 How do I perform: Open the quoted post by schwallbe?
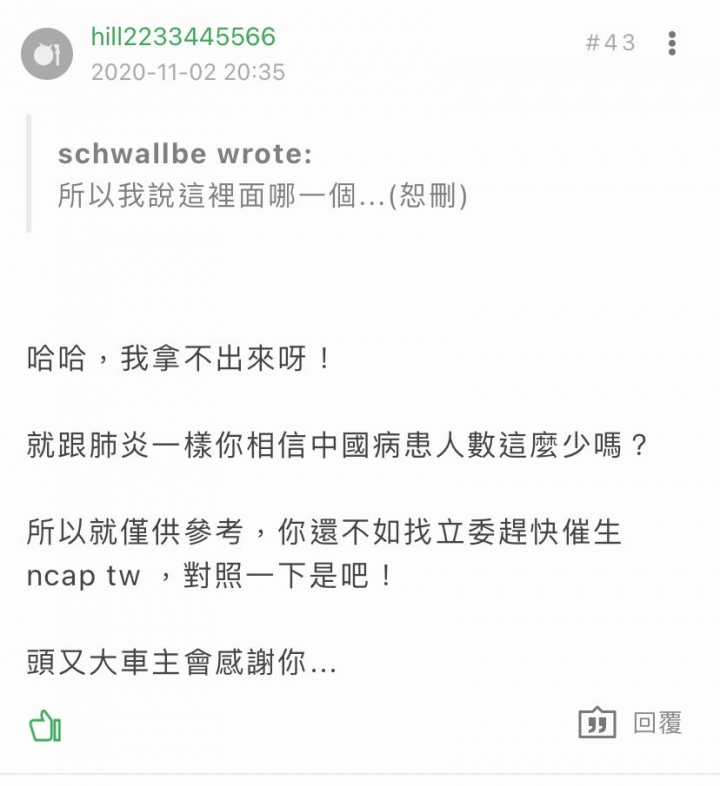[x=262, y=175]
